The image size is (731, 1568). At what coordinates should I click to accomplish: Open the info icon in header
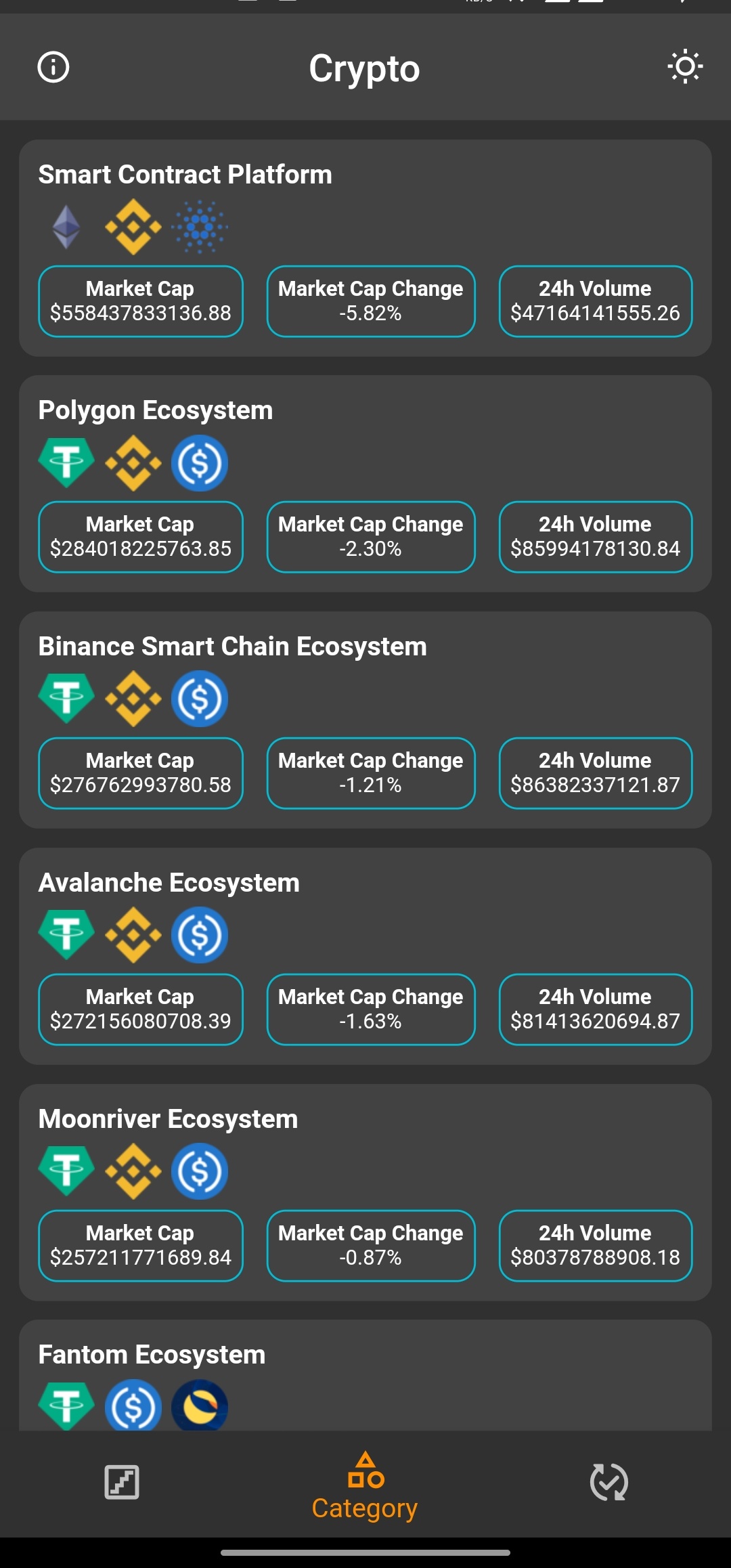53,67
